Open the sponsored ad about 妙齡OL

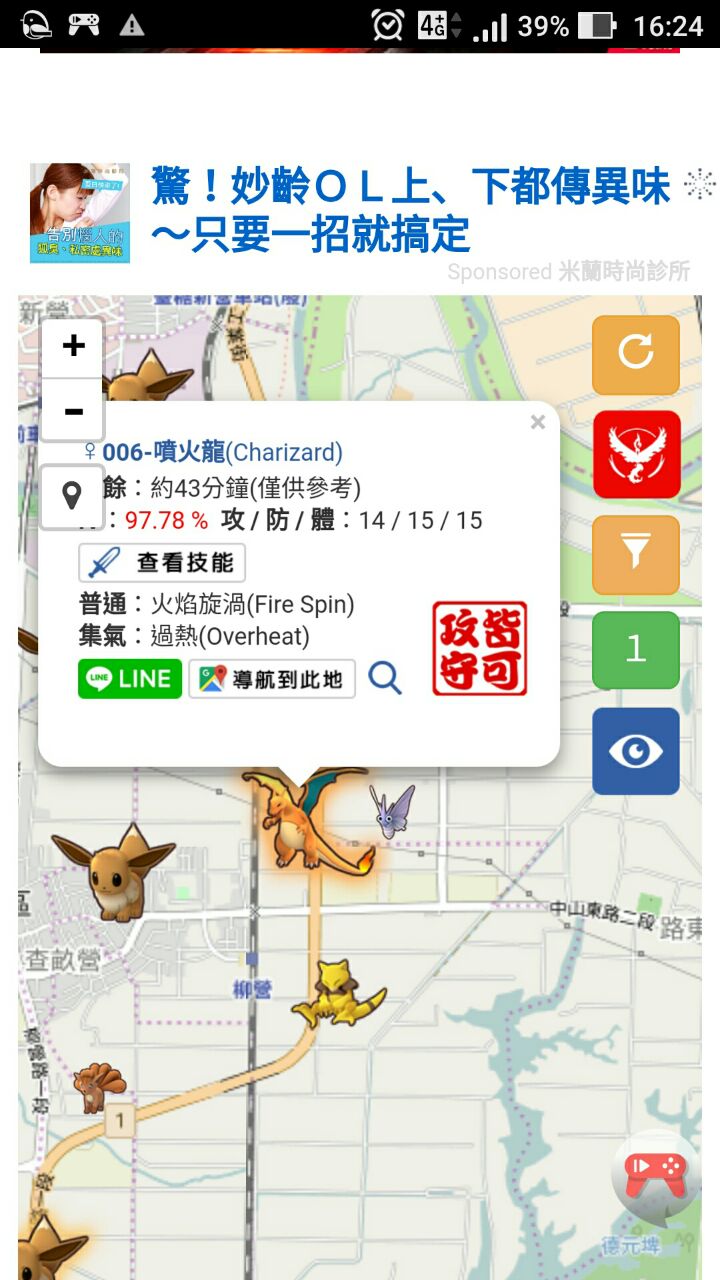point(410,211)
